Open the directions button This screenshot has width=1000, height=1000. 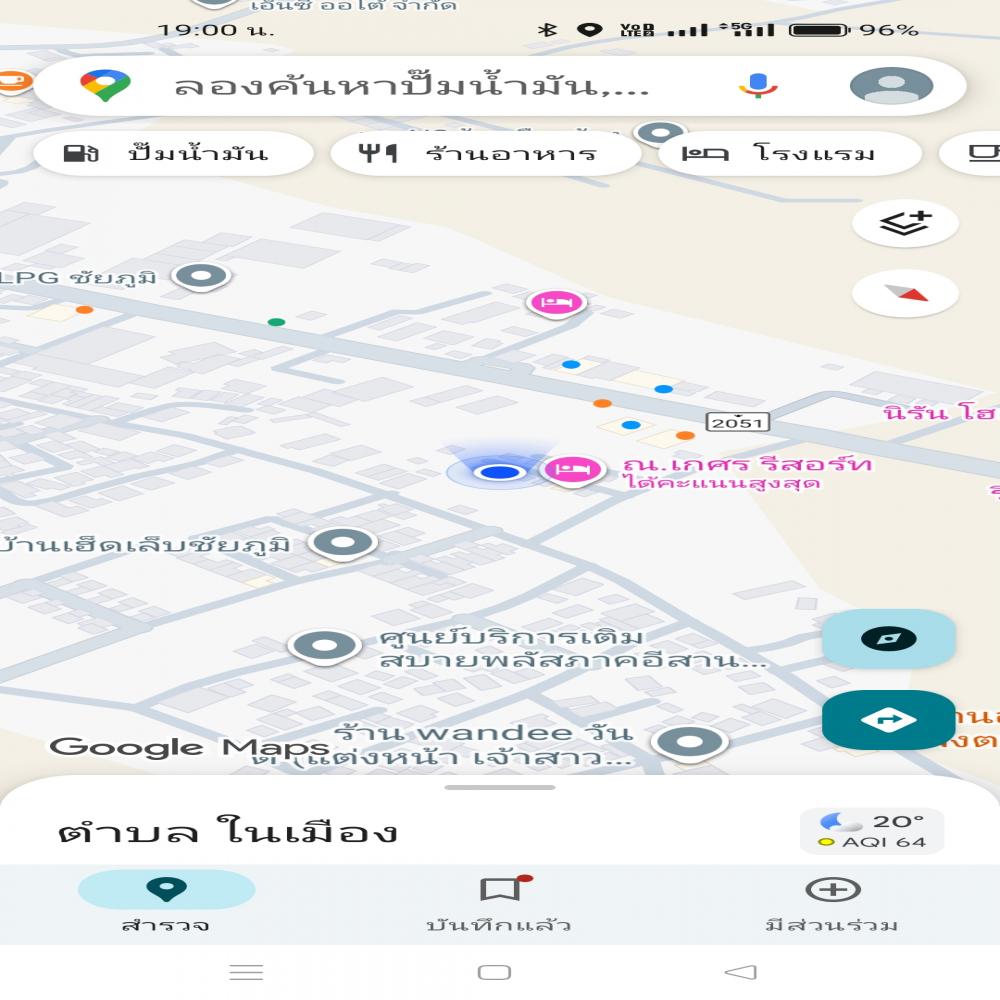coord(888,719)
